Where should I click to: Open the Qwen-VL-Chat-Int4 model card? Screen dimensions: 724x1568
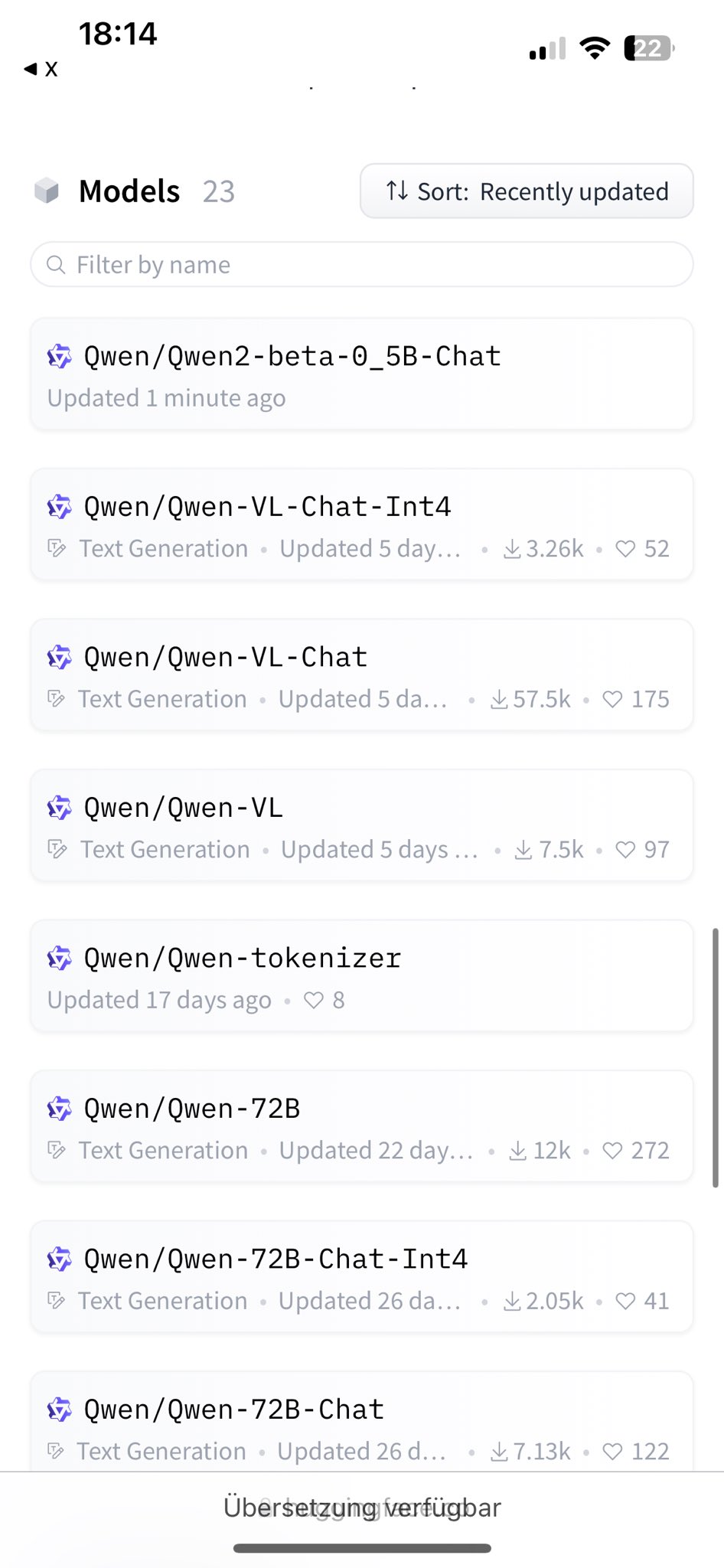362,524
